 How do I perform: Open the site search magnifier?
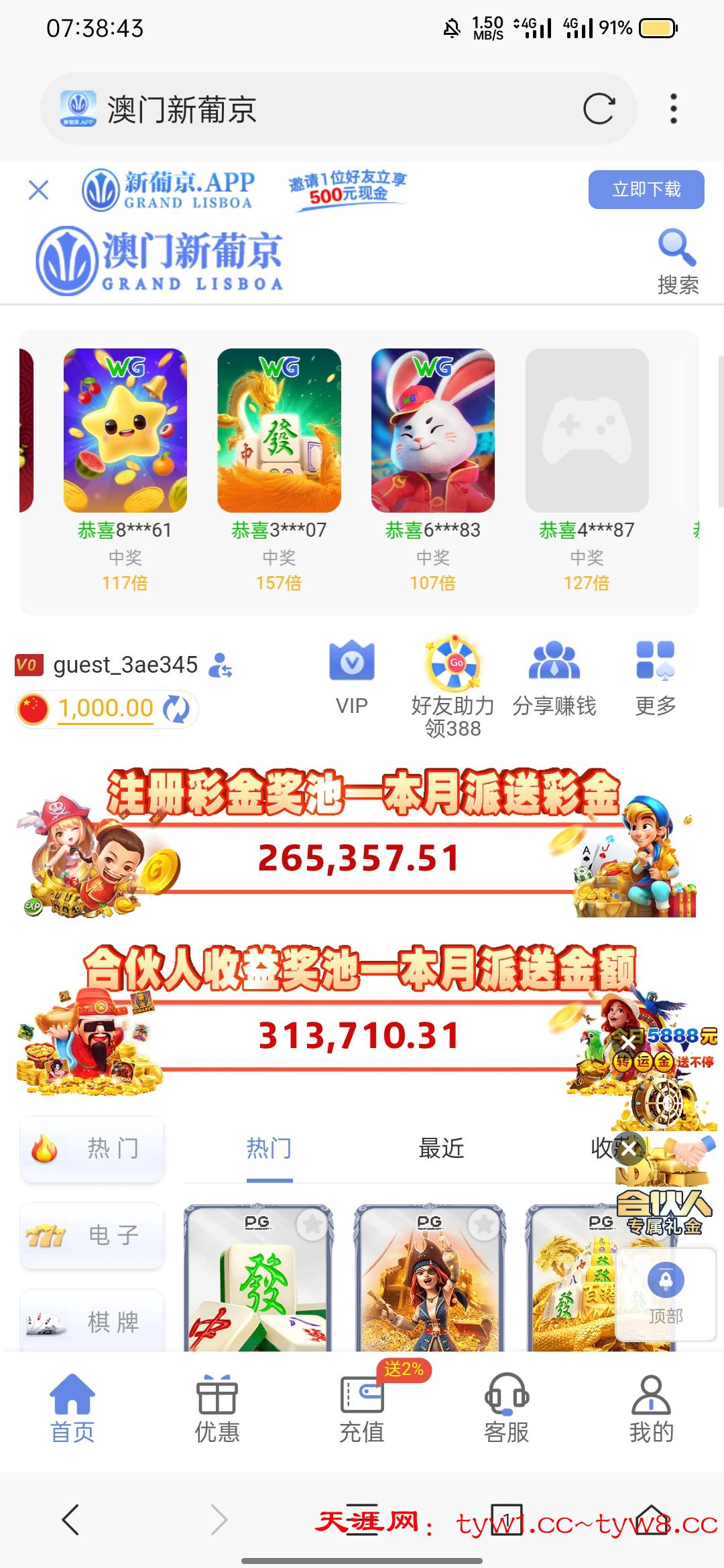676,248
